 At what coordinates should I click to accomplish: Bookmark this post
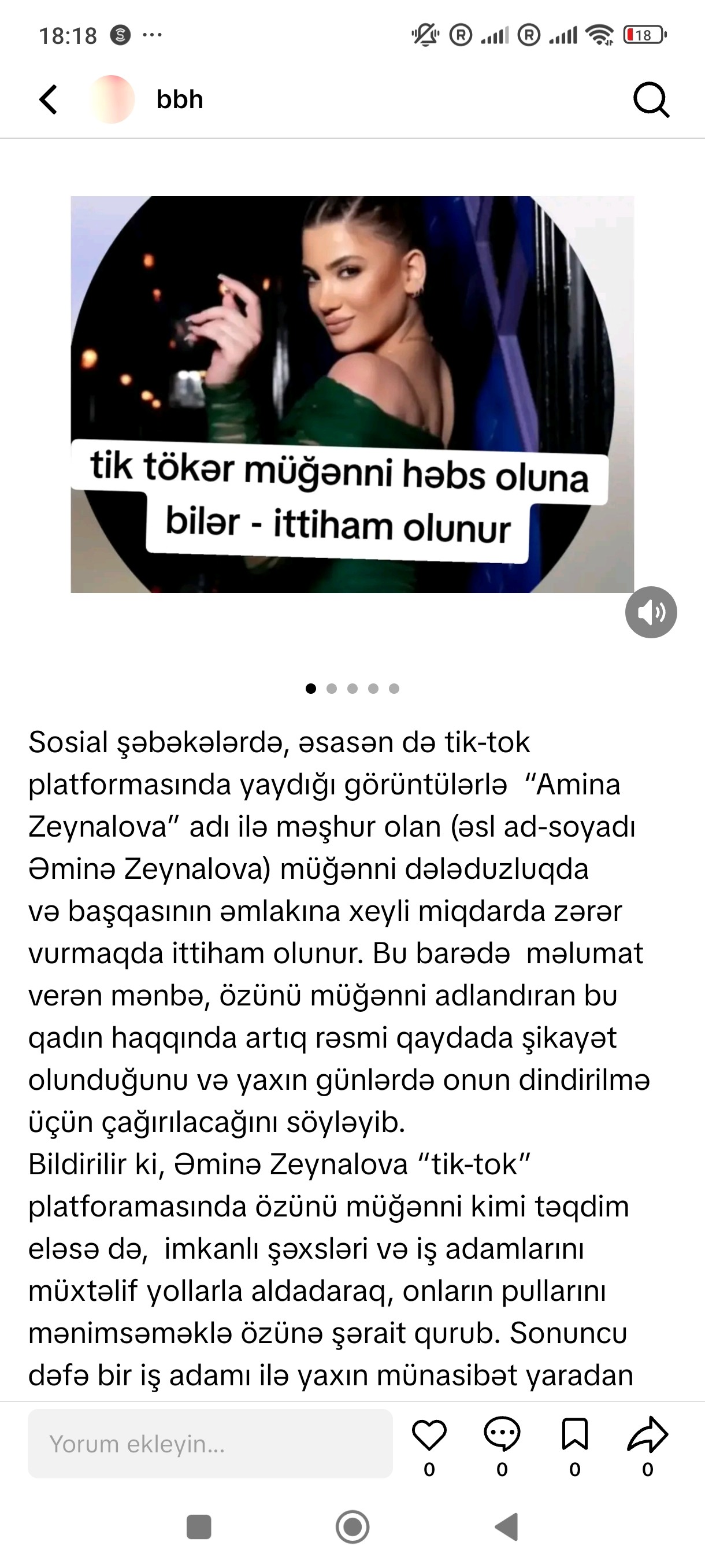(575, 1434)
